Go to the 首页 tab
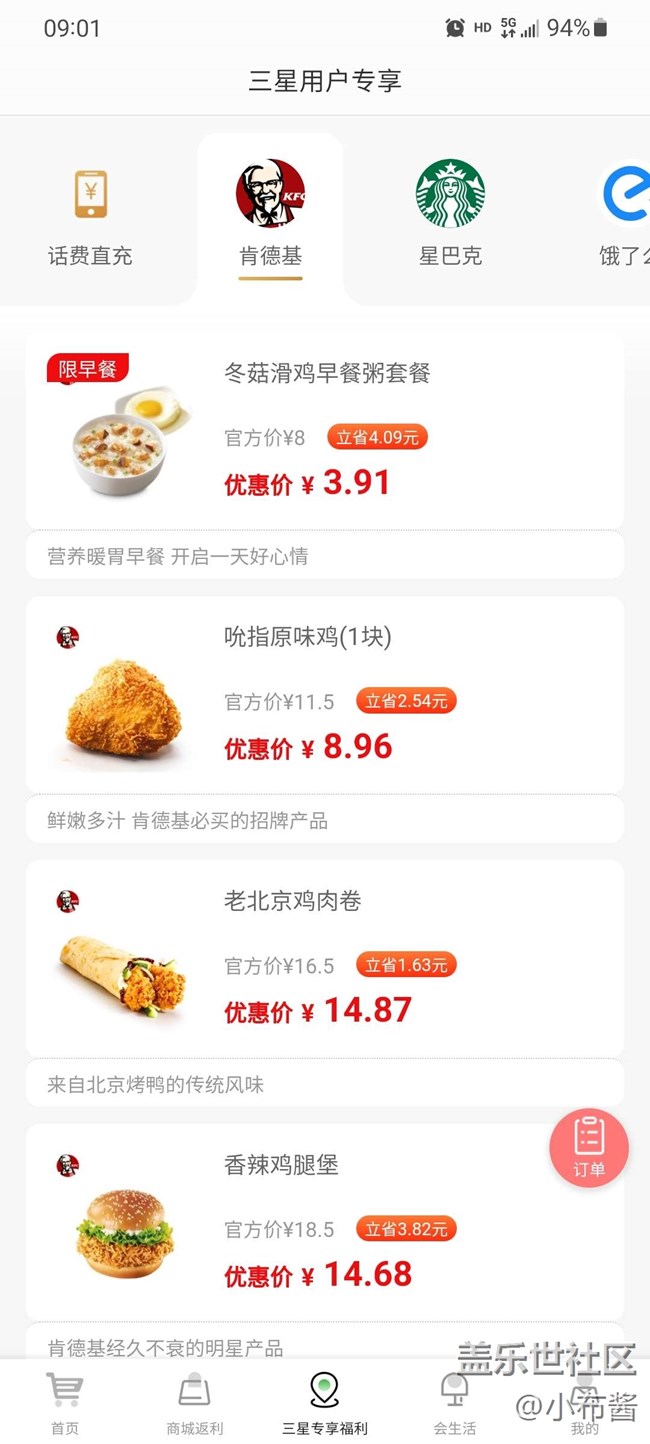This screenshot has width=650, height=1444. [65, 1402]
